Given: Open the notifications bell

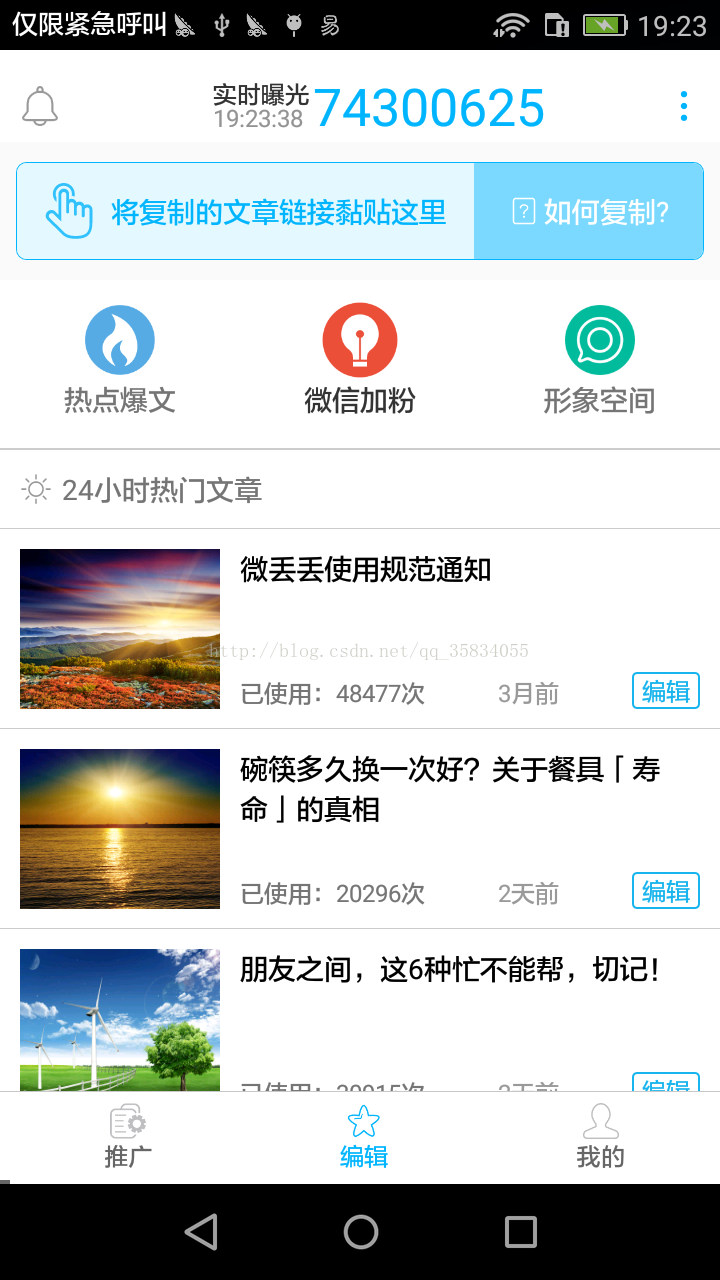Looking at the screenshot, I should coord(40,107).
